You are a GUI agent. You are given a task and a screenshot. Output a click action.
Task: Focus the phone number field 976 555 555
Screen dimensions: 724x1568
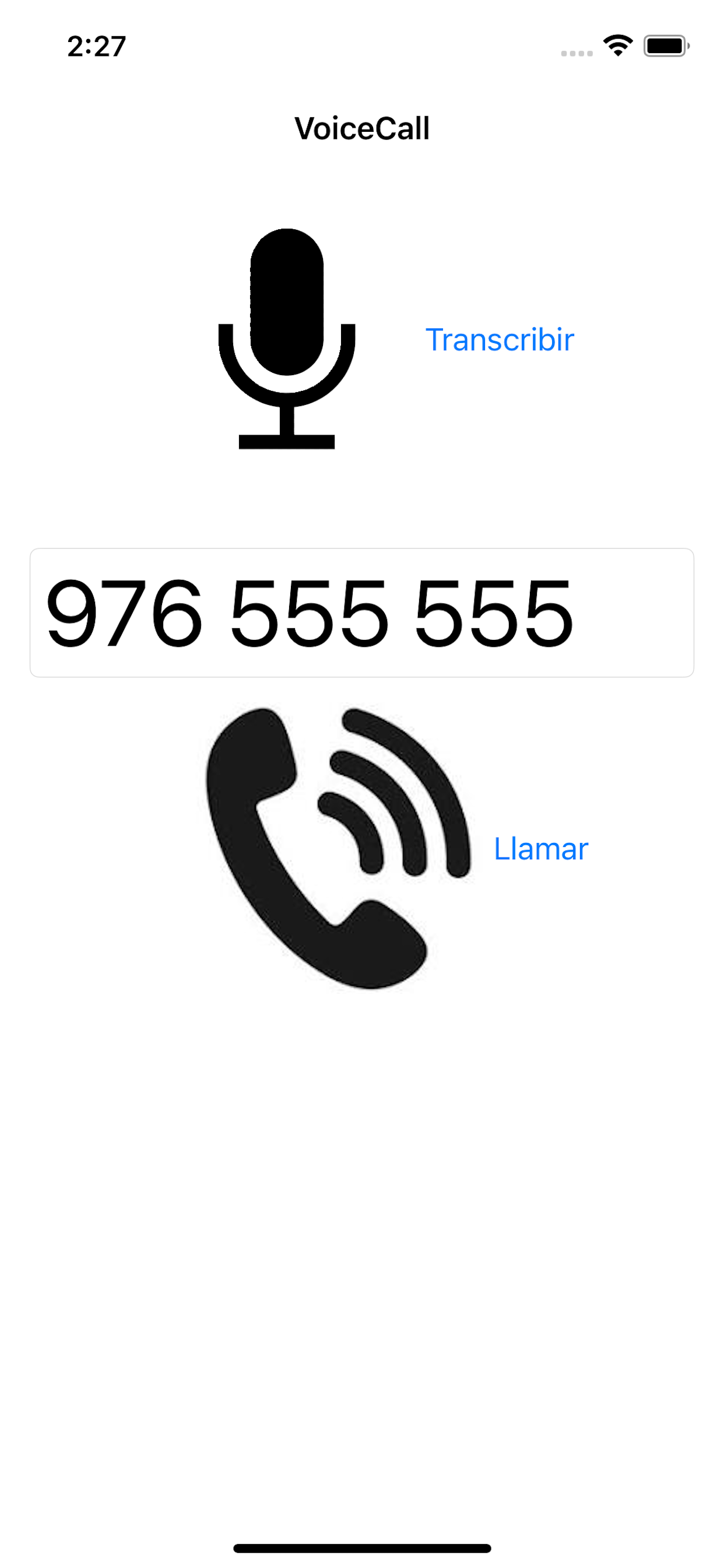[x=361, y=612]
